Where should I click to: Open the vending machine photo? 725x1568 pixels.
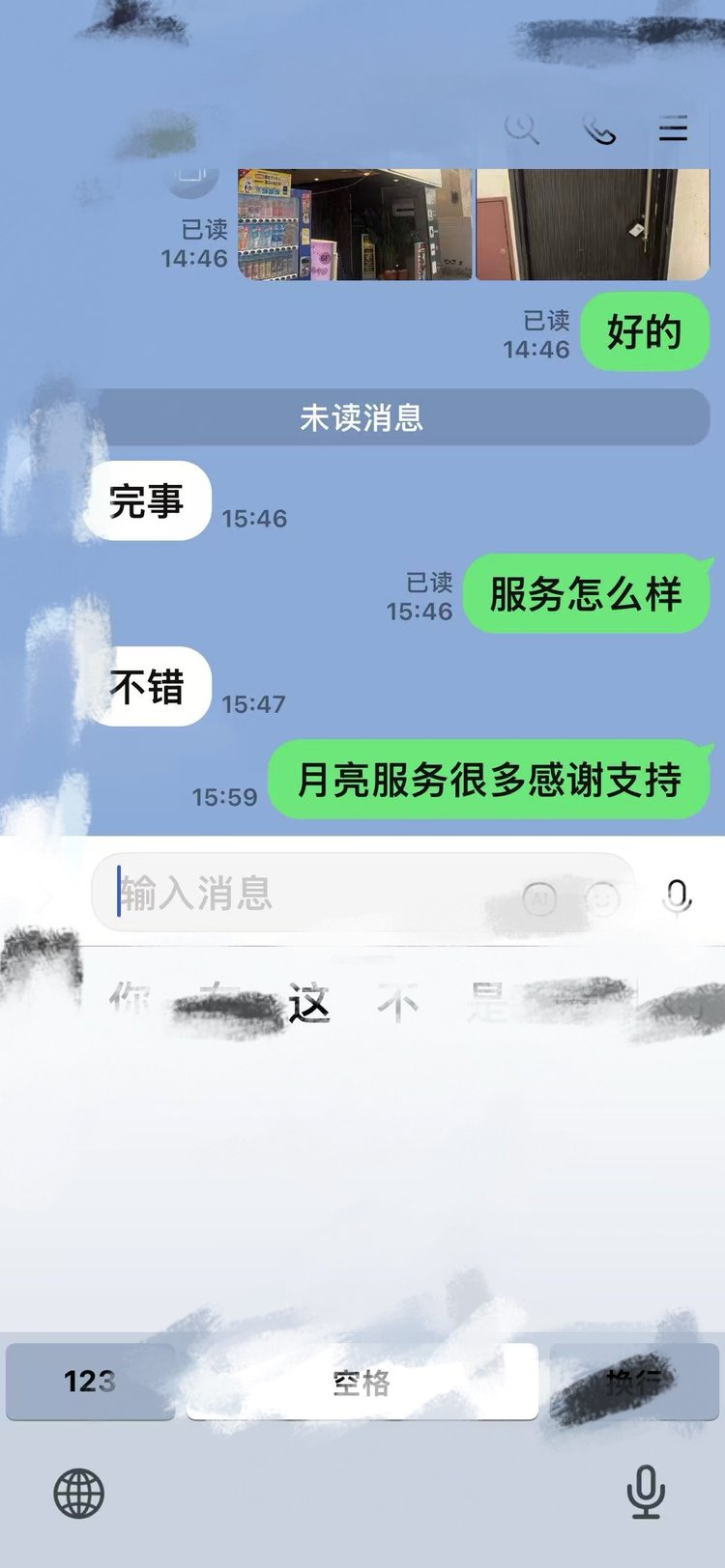click(x=355, y=224)
